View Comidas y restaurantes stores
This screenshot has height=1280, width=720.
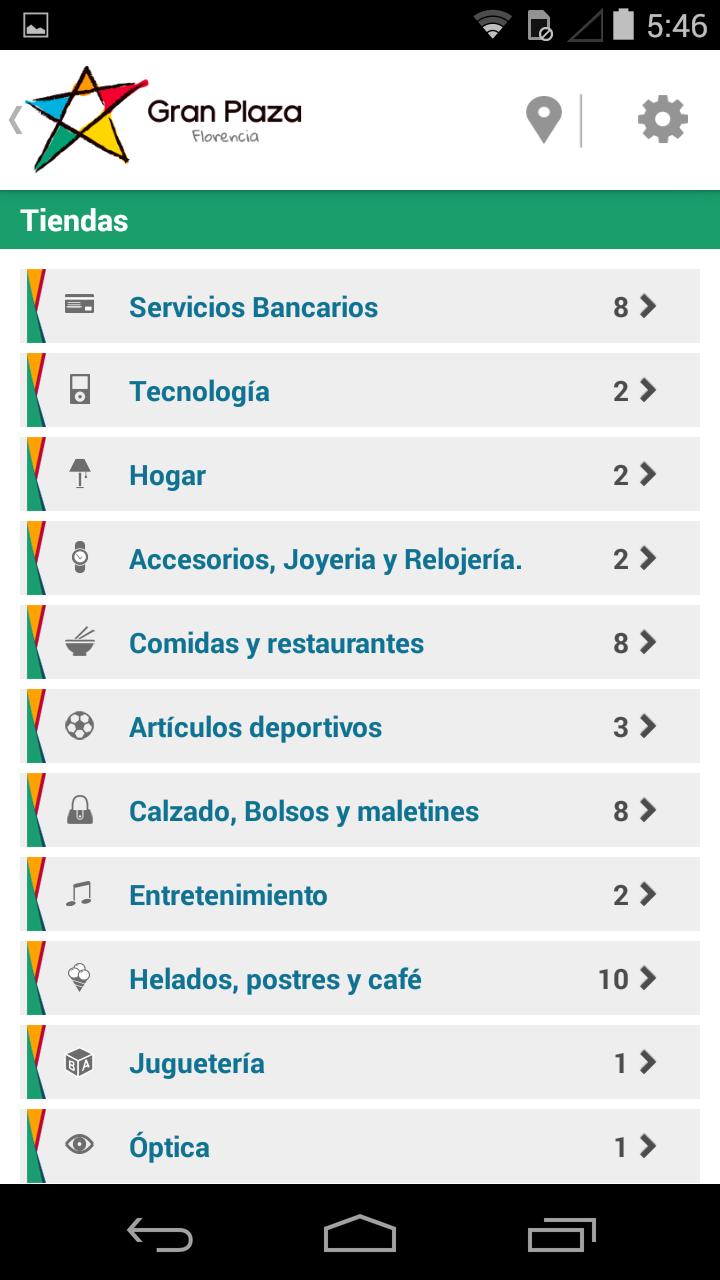360,643
